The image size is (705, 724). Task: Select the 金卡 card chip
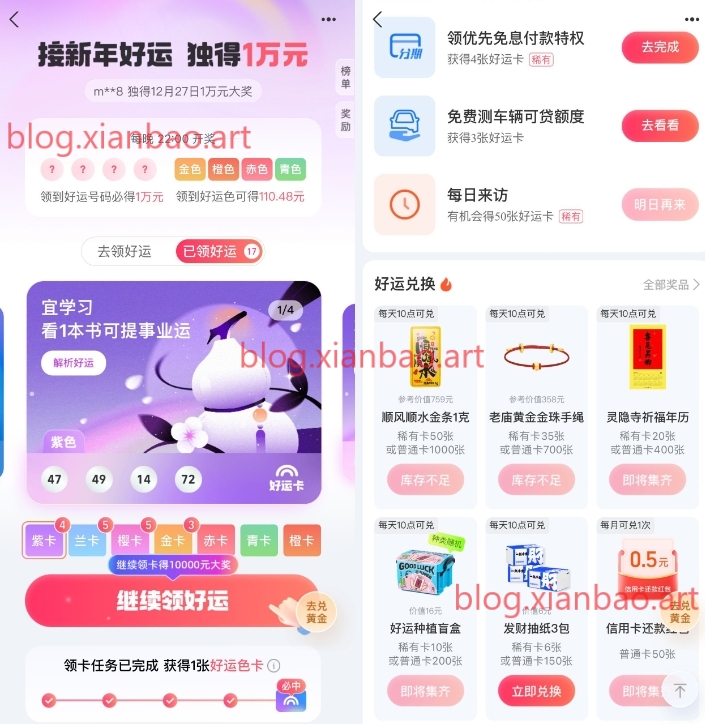[x=173, y=541]
